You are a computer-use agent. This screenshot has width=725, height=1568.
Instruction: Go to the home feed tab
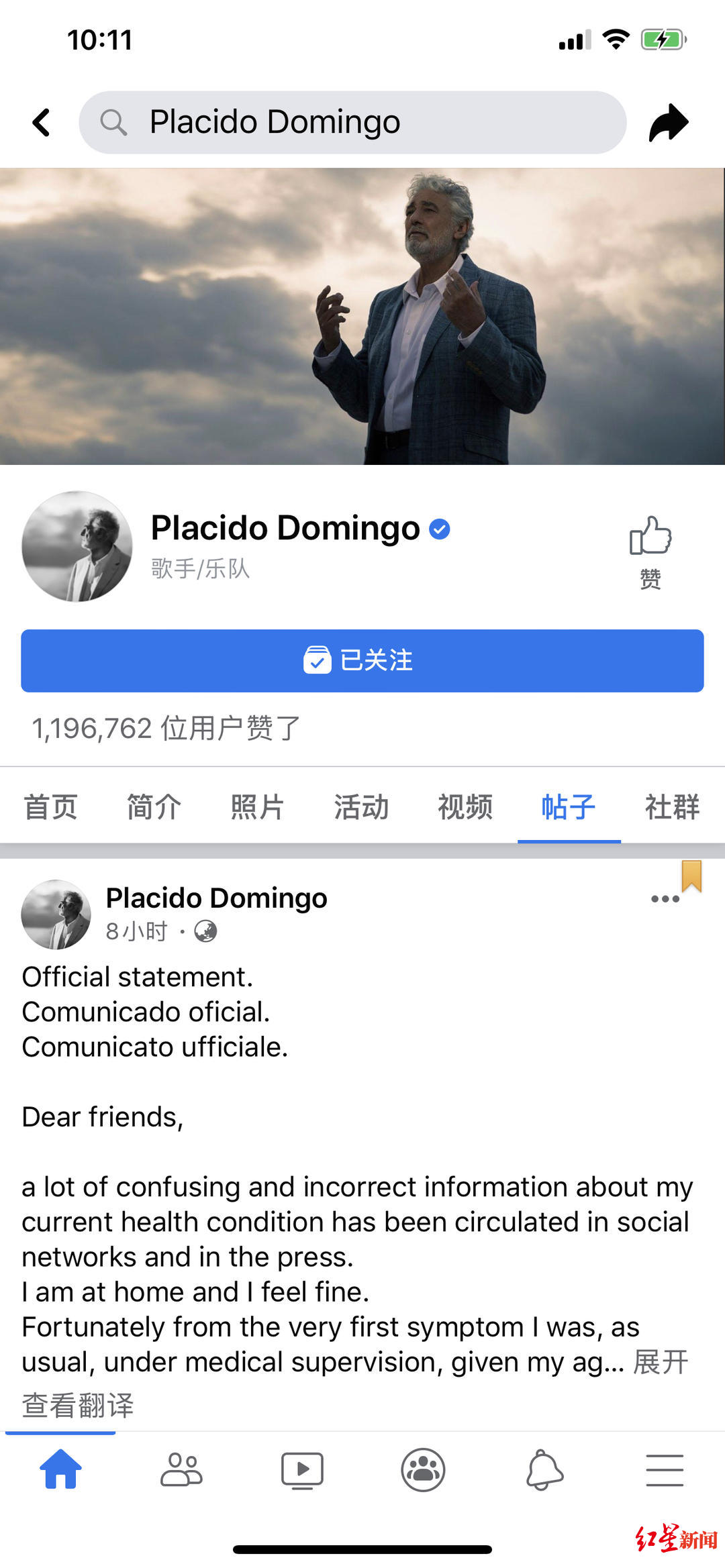(x=60, y=1469)
